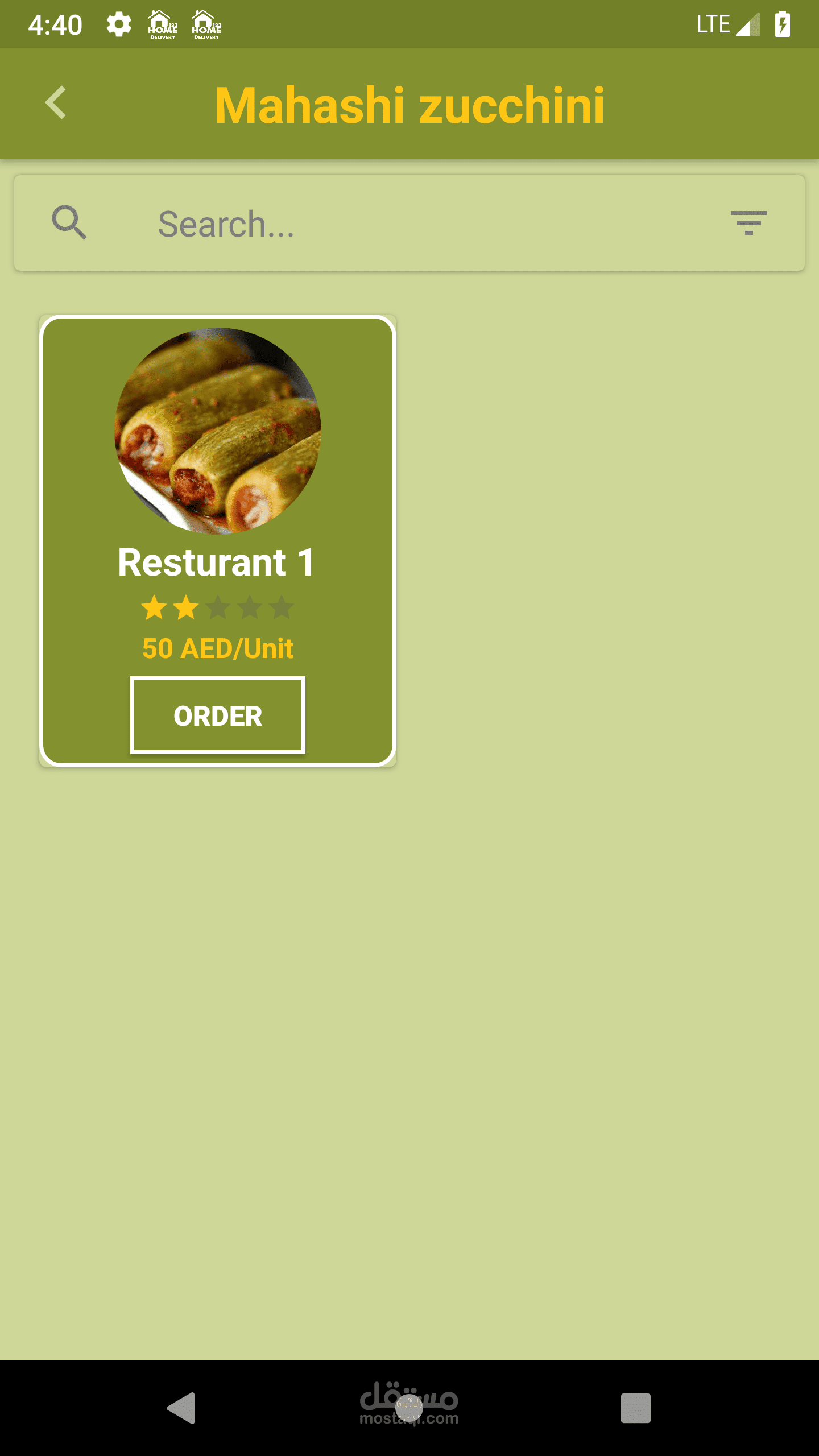Viewport: 819px width, 1456px height.
Task: Open recent apps from navigation bar
Action: 635,1408
